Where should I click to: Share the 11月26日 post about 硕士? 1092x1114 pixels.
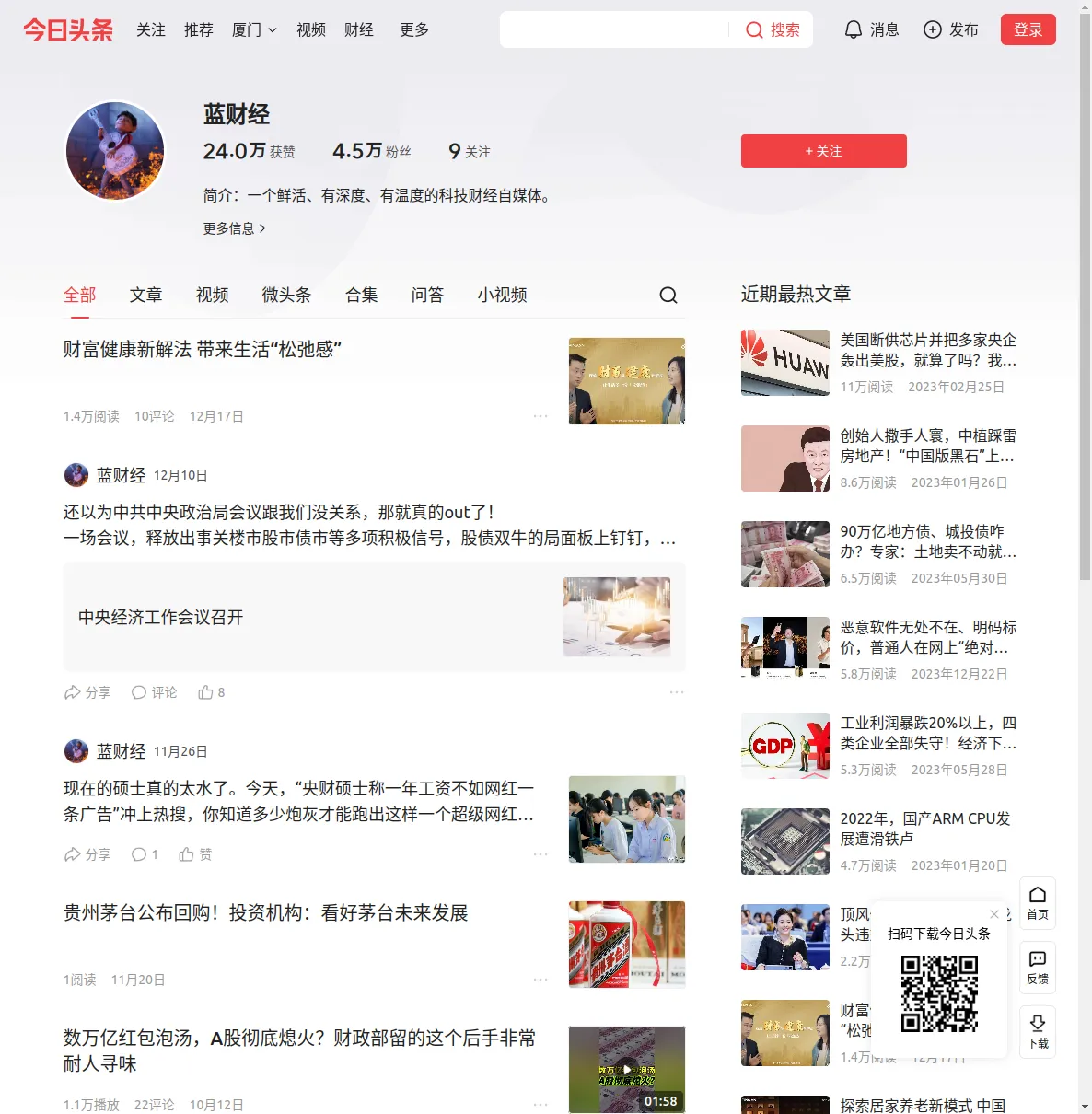tap(87, 854)
